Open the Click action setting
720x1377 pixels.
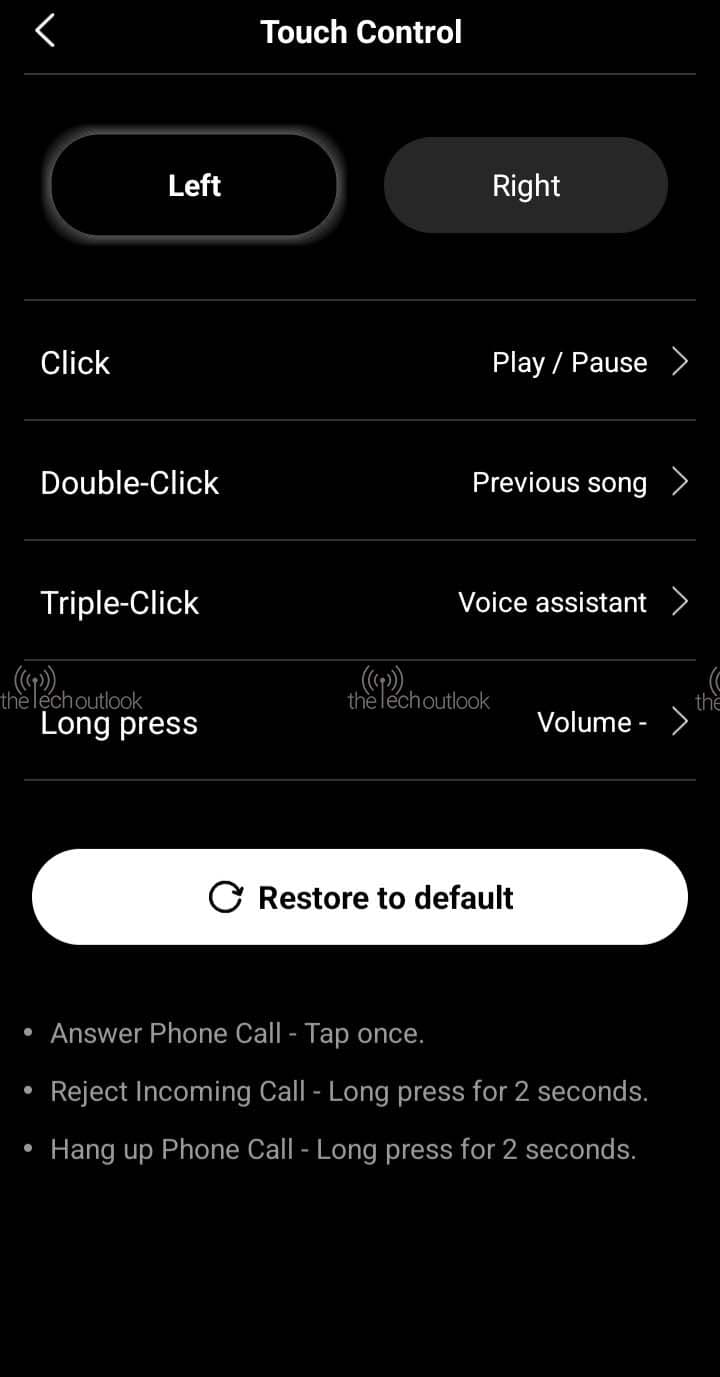point(360,362)
